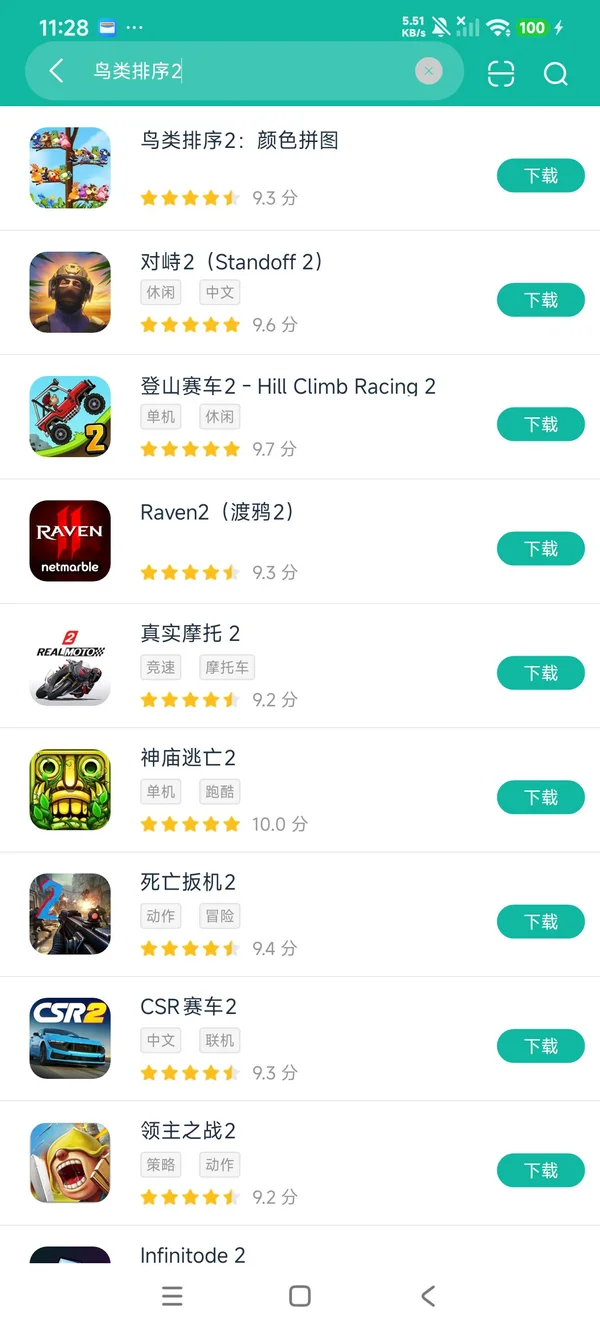
Task: Download Raven2 (渡鸦2)
Action: [540, 549]
